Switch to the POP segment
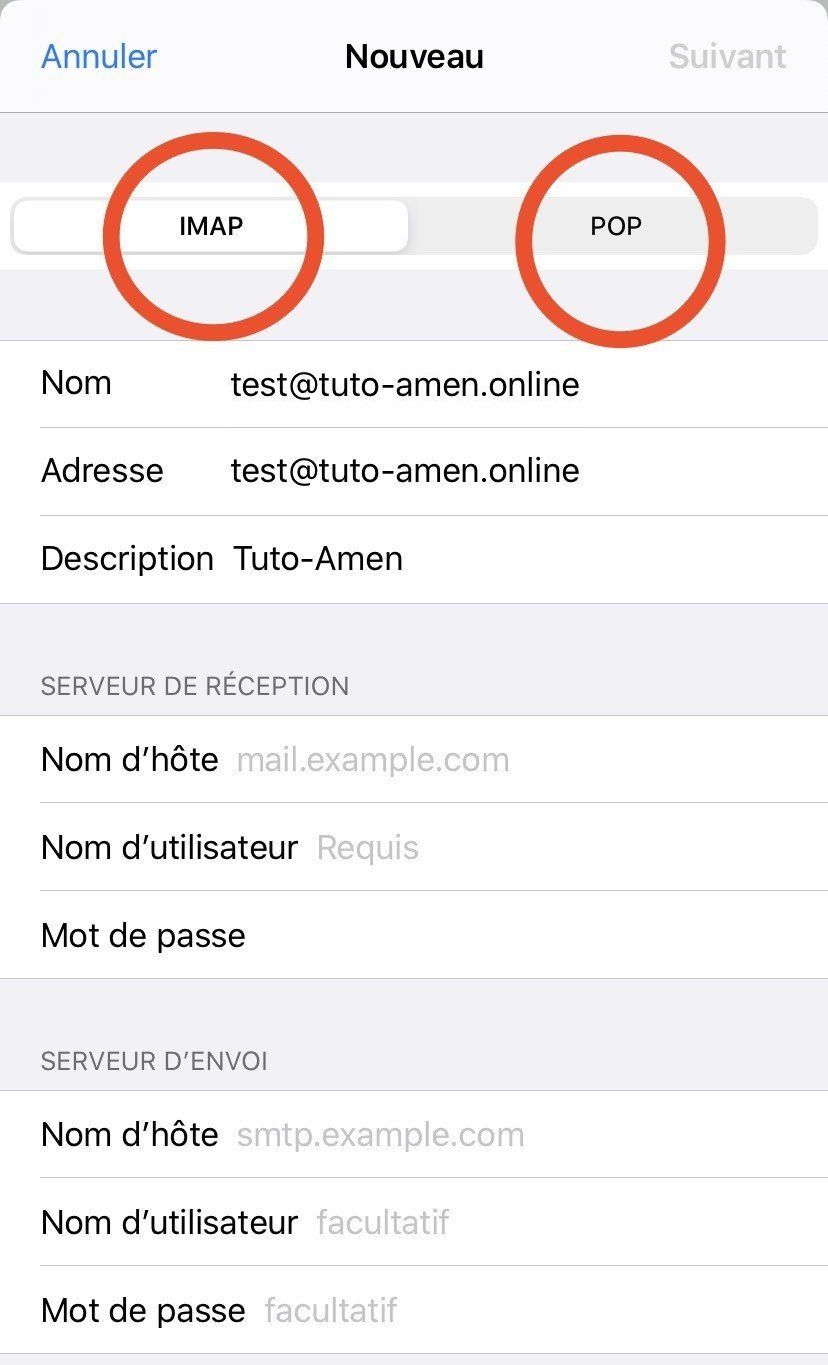The height and width of the screenshot is (1365, 828). [615, 226]
